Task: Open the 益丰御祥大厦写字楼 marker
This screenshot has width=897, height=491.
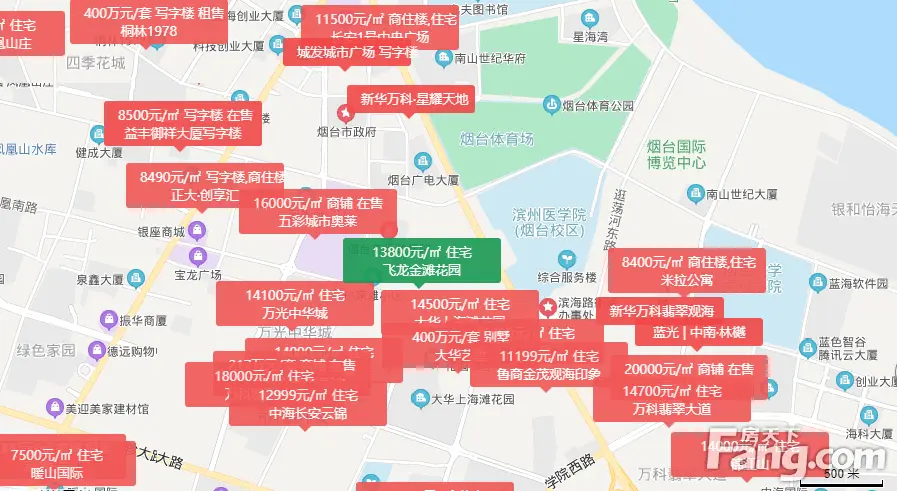Action: (185, 124)
